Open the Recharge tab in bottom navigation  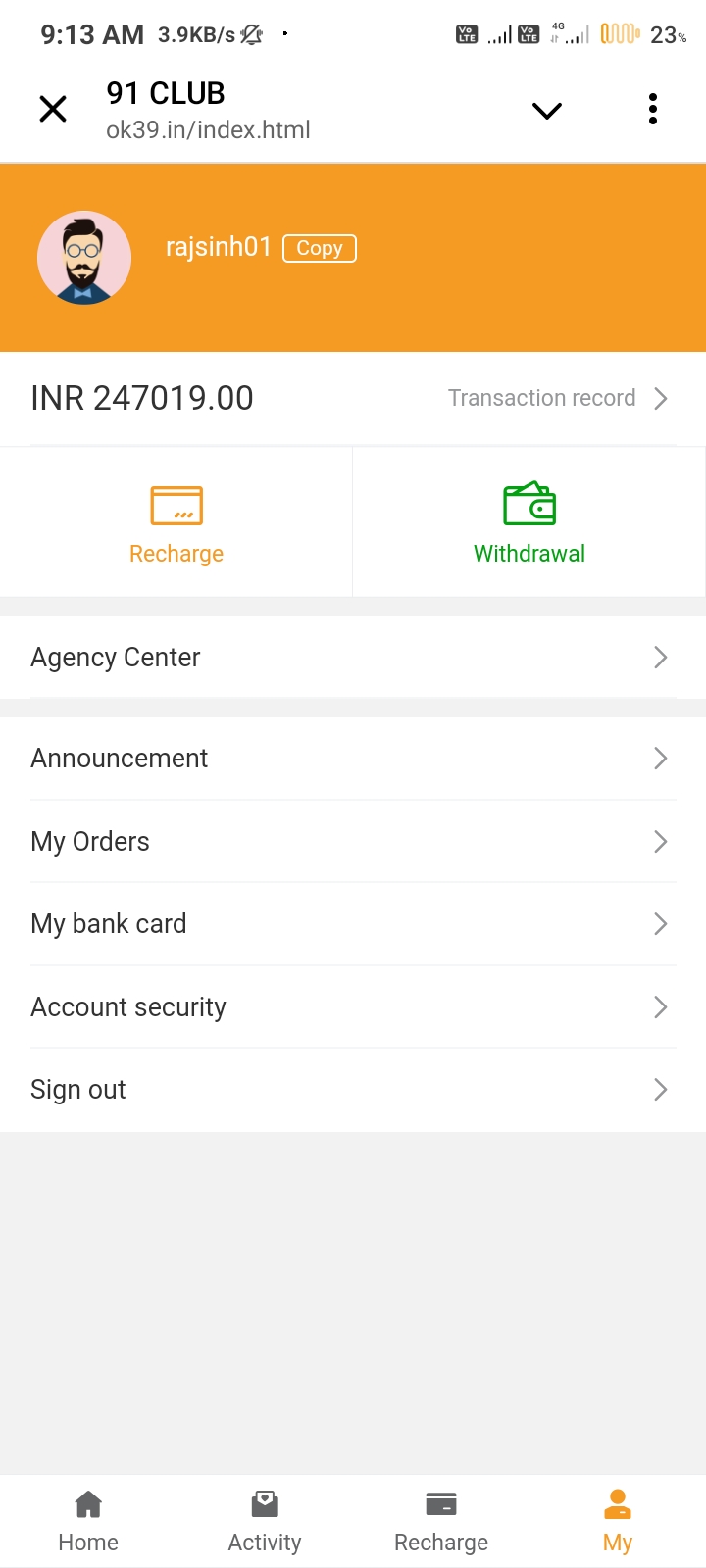pyautogui.click(x=441, y=1521)
